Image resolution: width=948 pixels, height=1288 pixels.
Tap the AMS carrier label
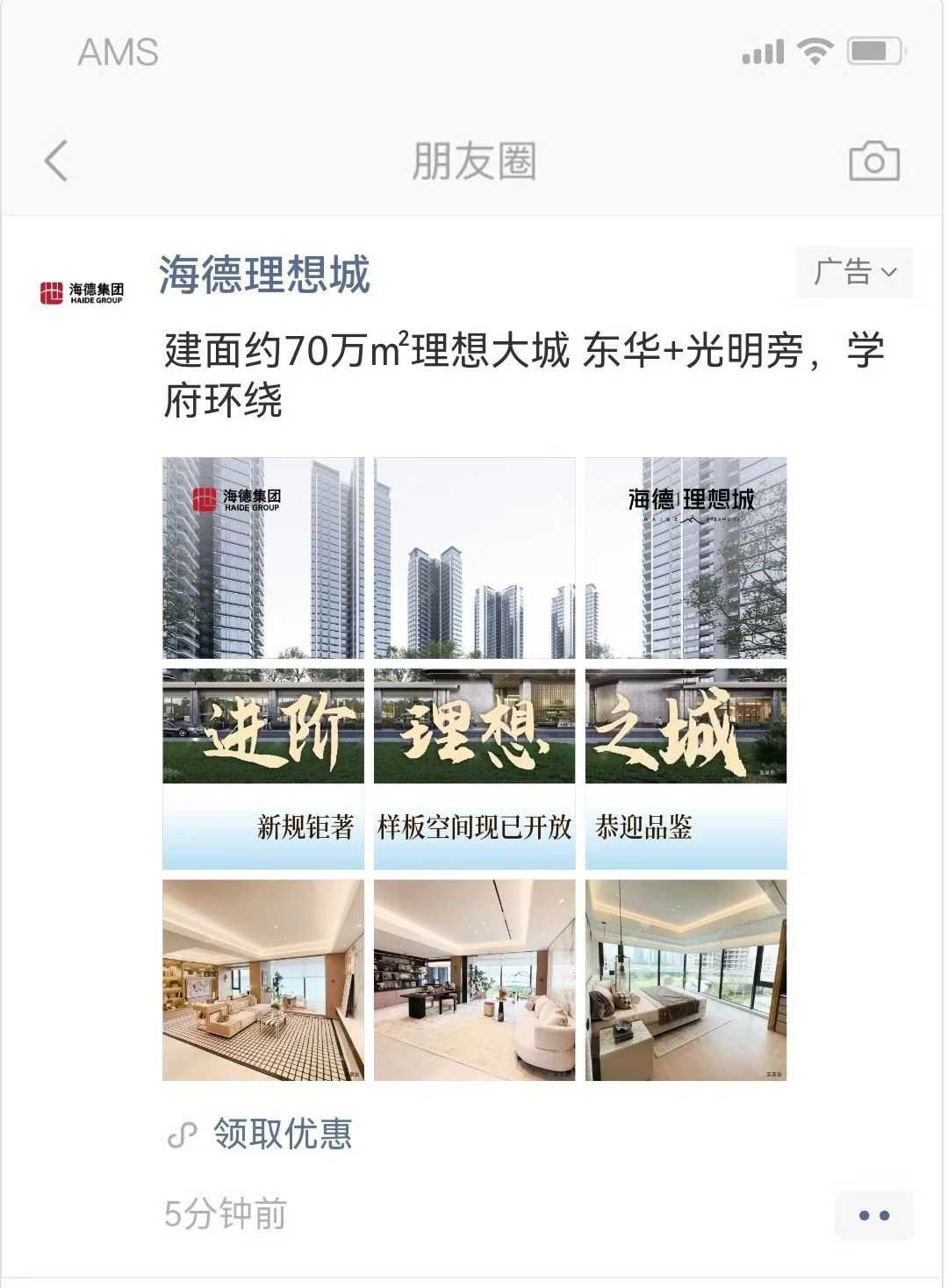click(x=117, y=53)
